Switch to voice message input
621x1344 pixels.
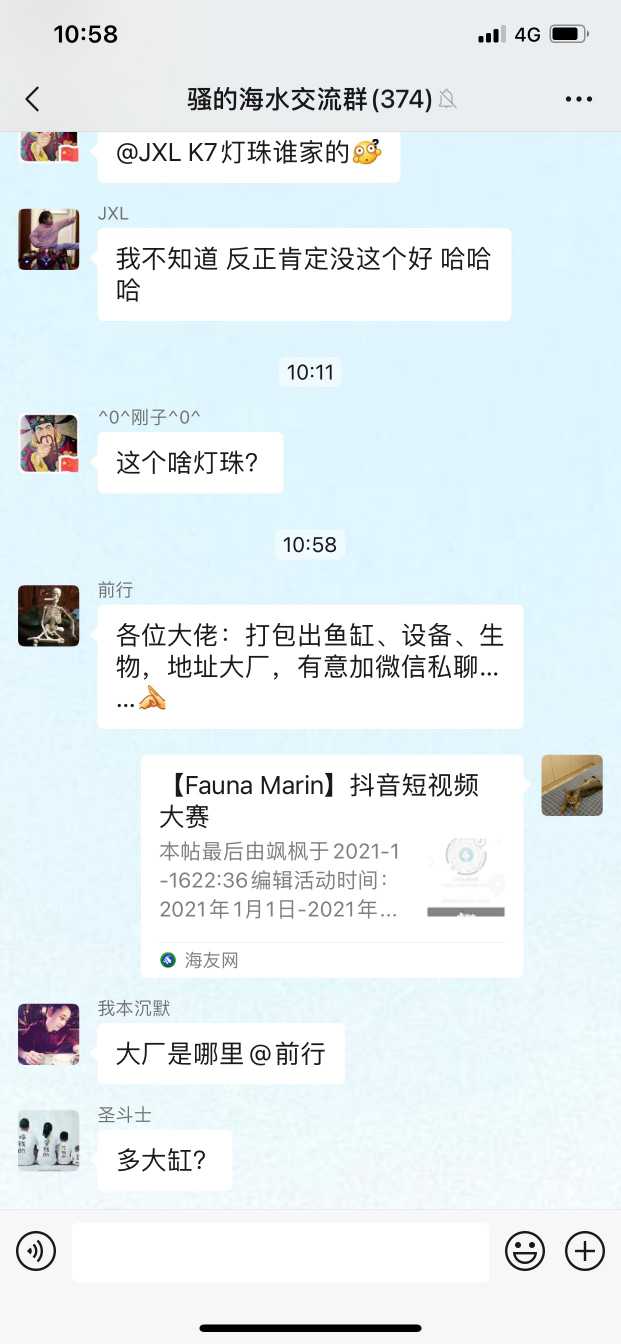pos(36,1251)
